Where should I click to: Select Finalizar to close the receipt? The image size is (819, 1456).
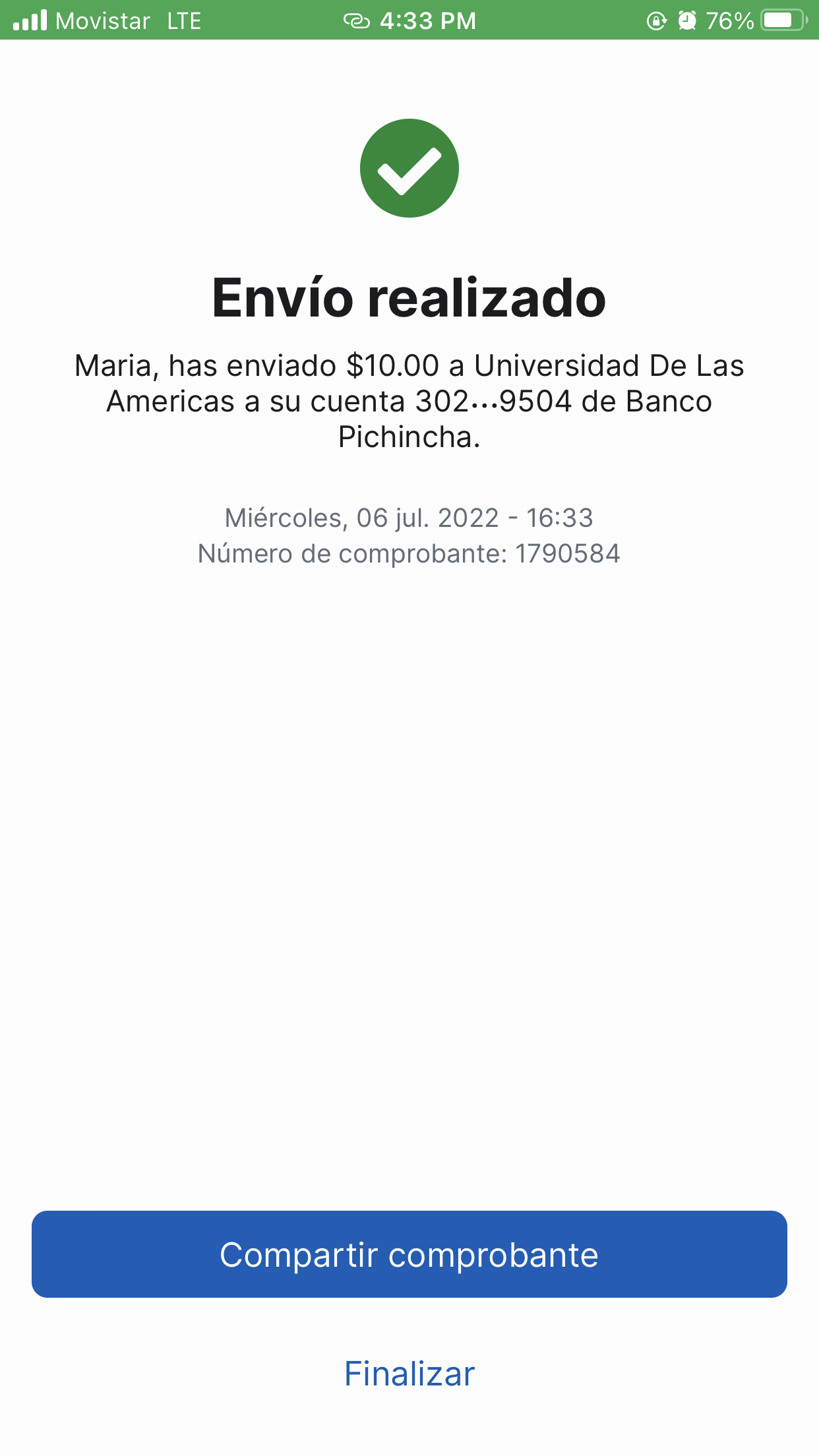pos(409,1374)
